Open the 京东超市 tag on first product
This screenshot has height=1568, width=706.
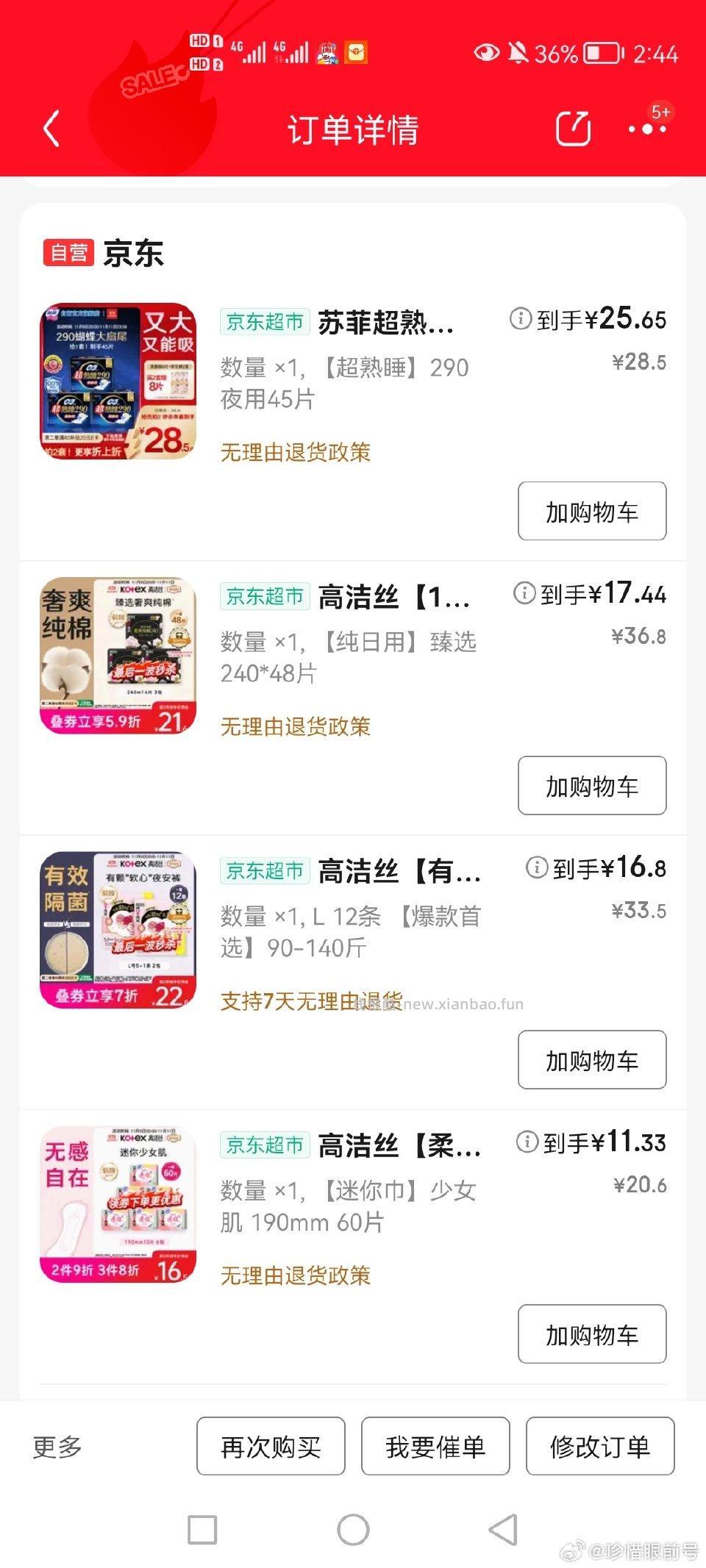click(x=263, y=322)
